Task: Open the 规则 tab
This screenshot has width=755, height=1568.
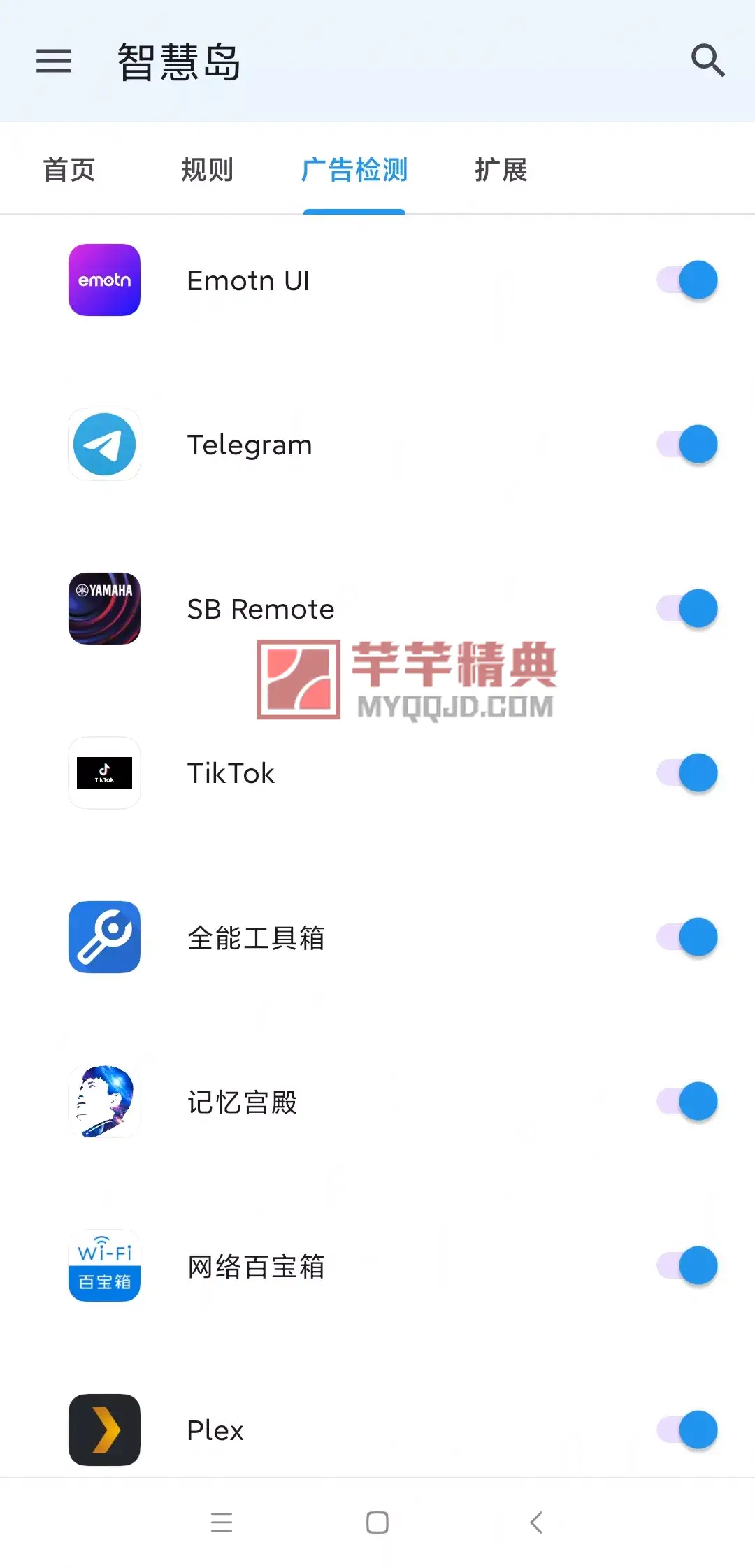Action: point(208,170)
